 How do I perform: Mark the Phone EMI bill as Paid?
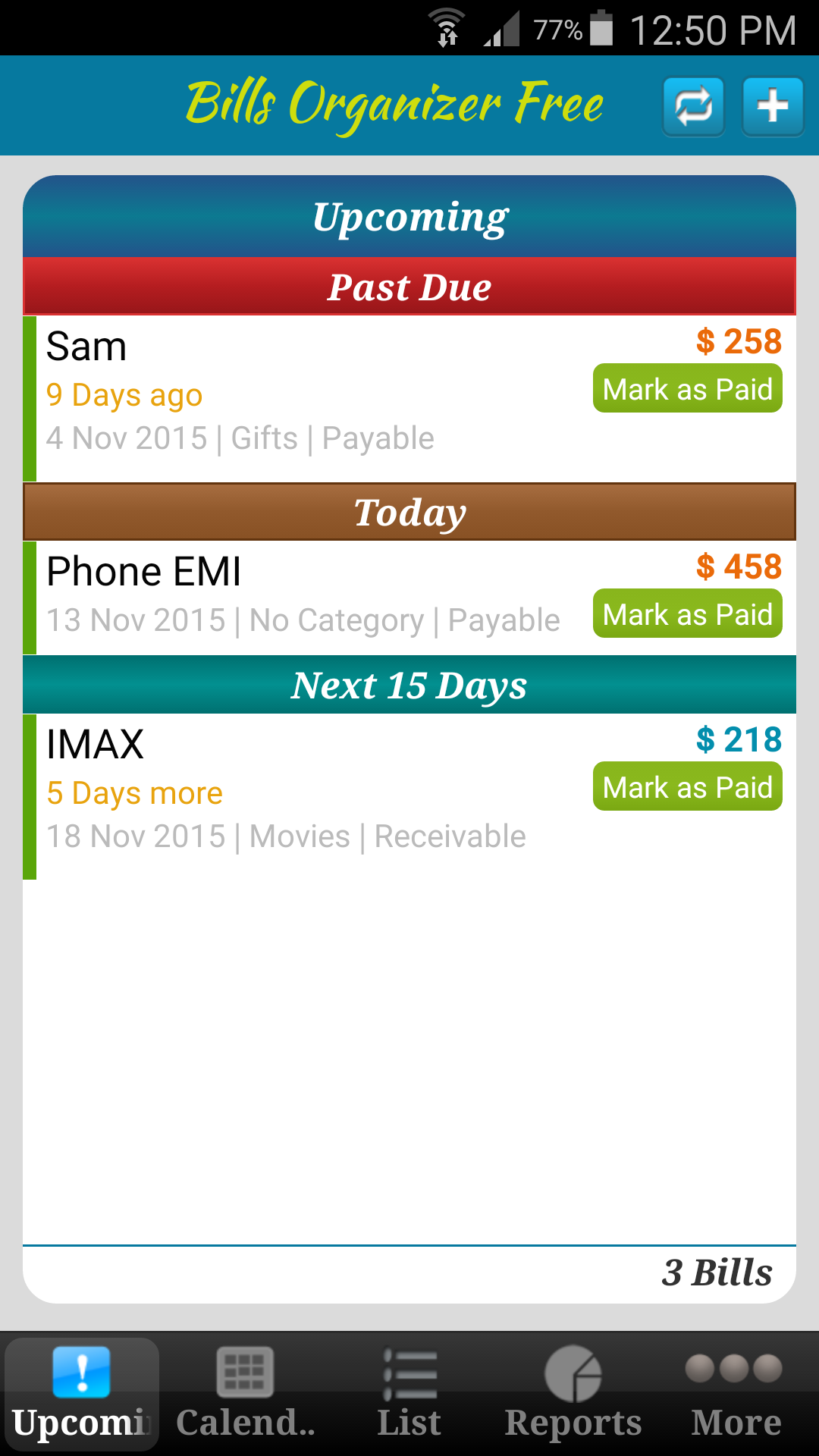click(686, 614)
